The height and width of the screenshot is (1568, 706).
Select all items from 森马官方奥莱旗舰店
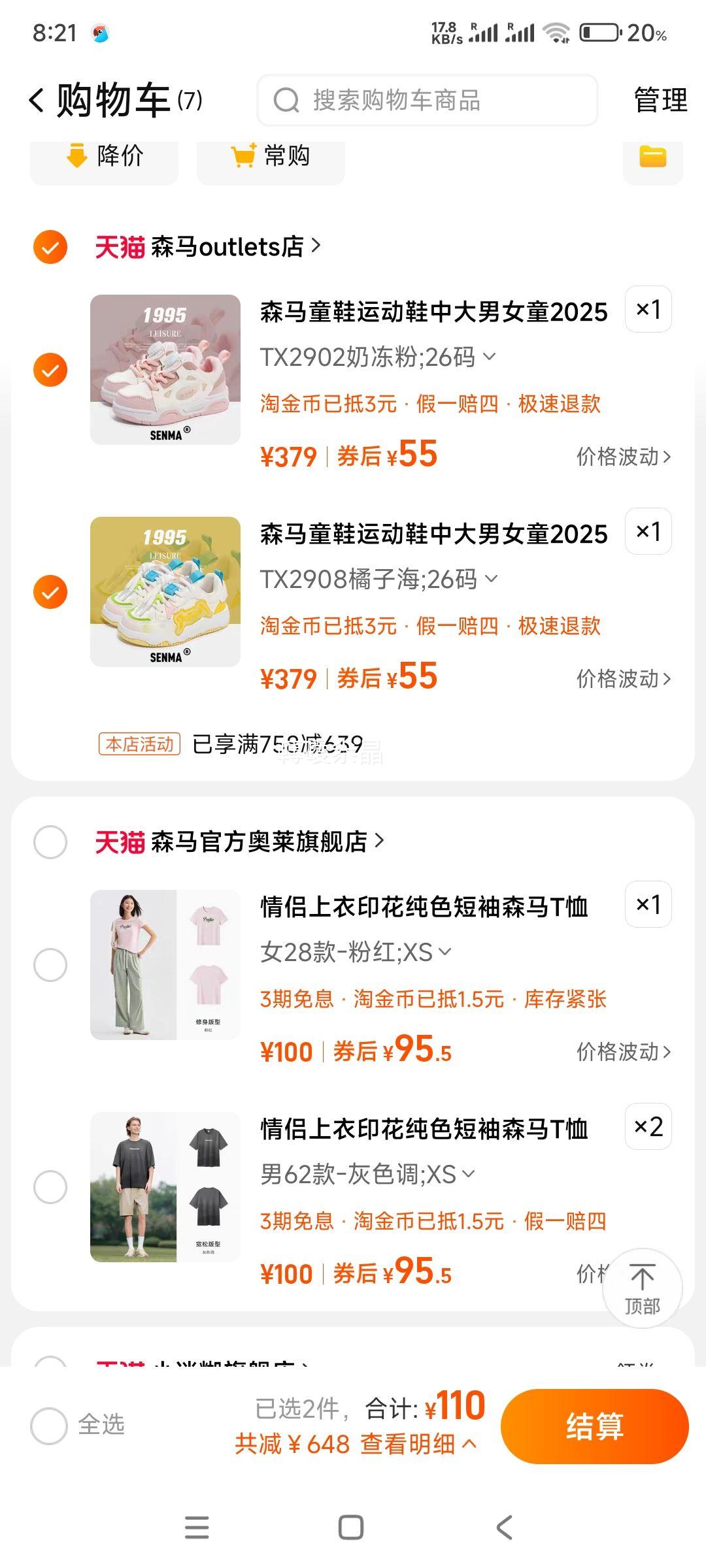pos(50,841)
